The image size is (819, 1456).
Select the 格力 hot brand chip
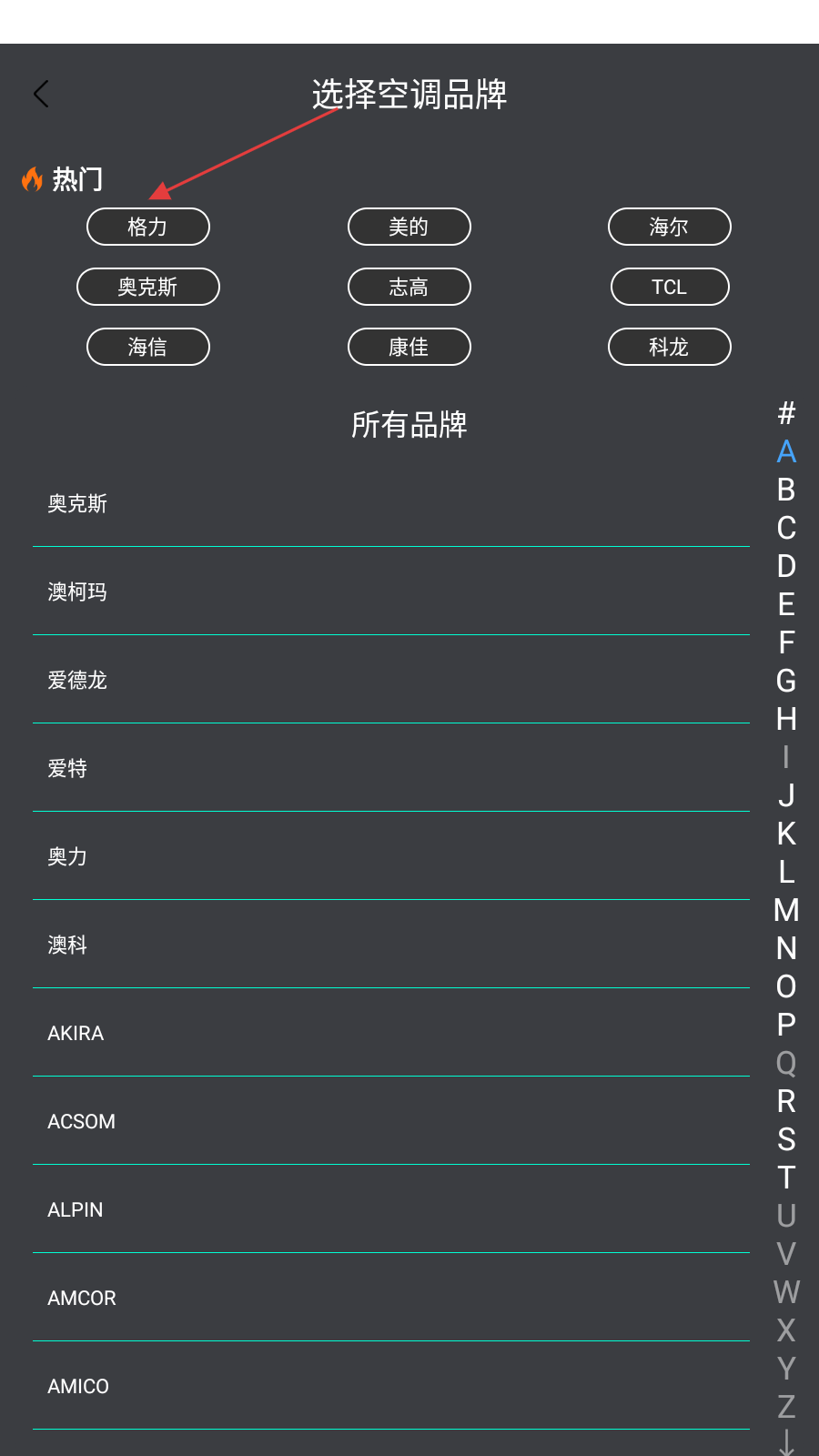pyautogui.click(x=148, y=227)
